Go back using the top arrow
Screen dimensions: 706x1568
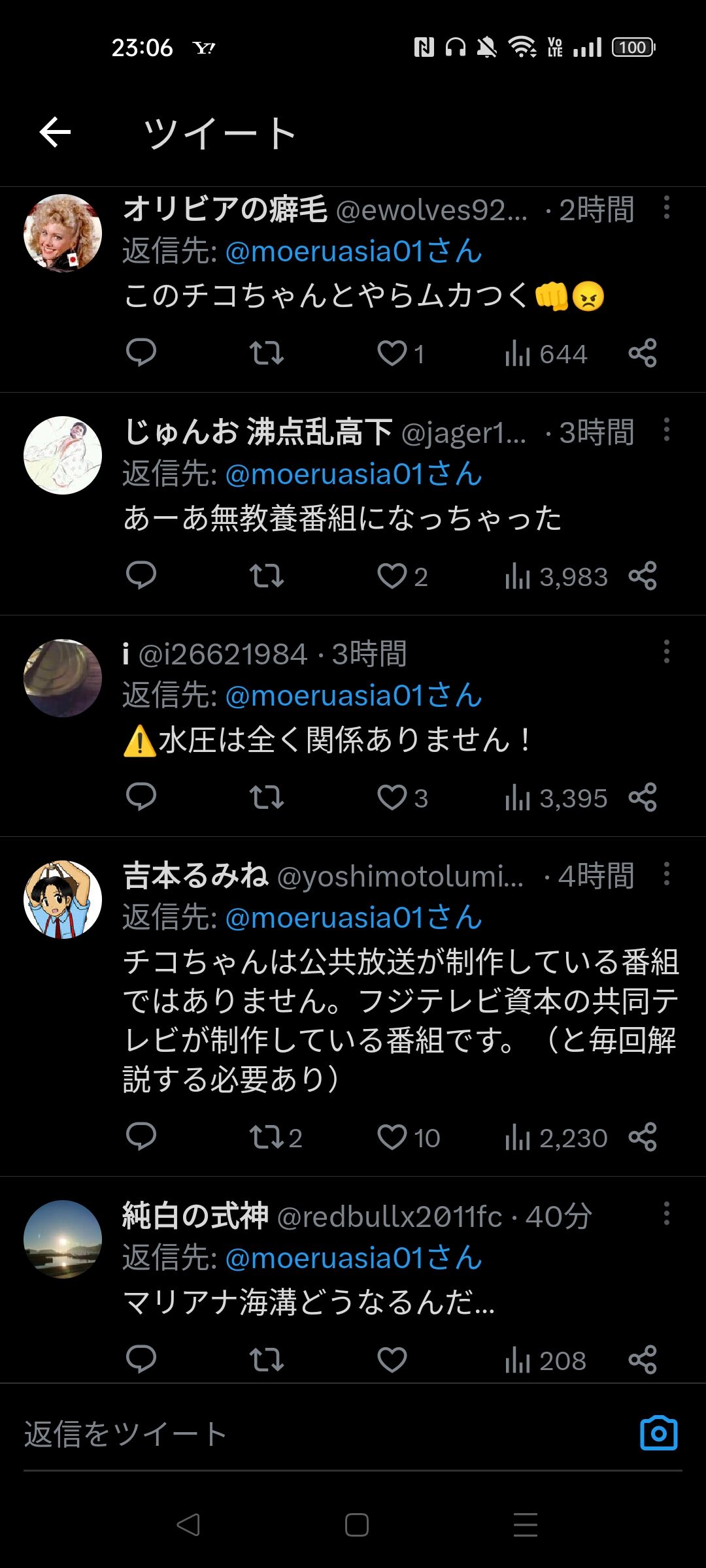pos(56,133)
